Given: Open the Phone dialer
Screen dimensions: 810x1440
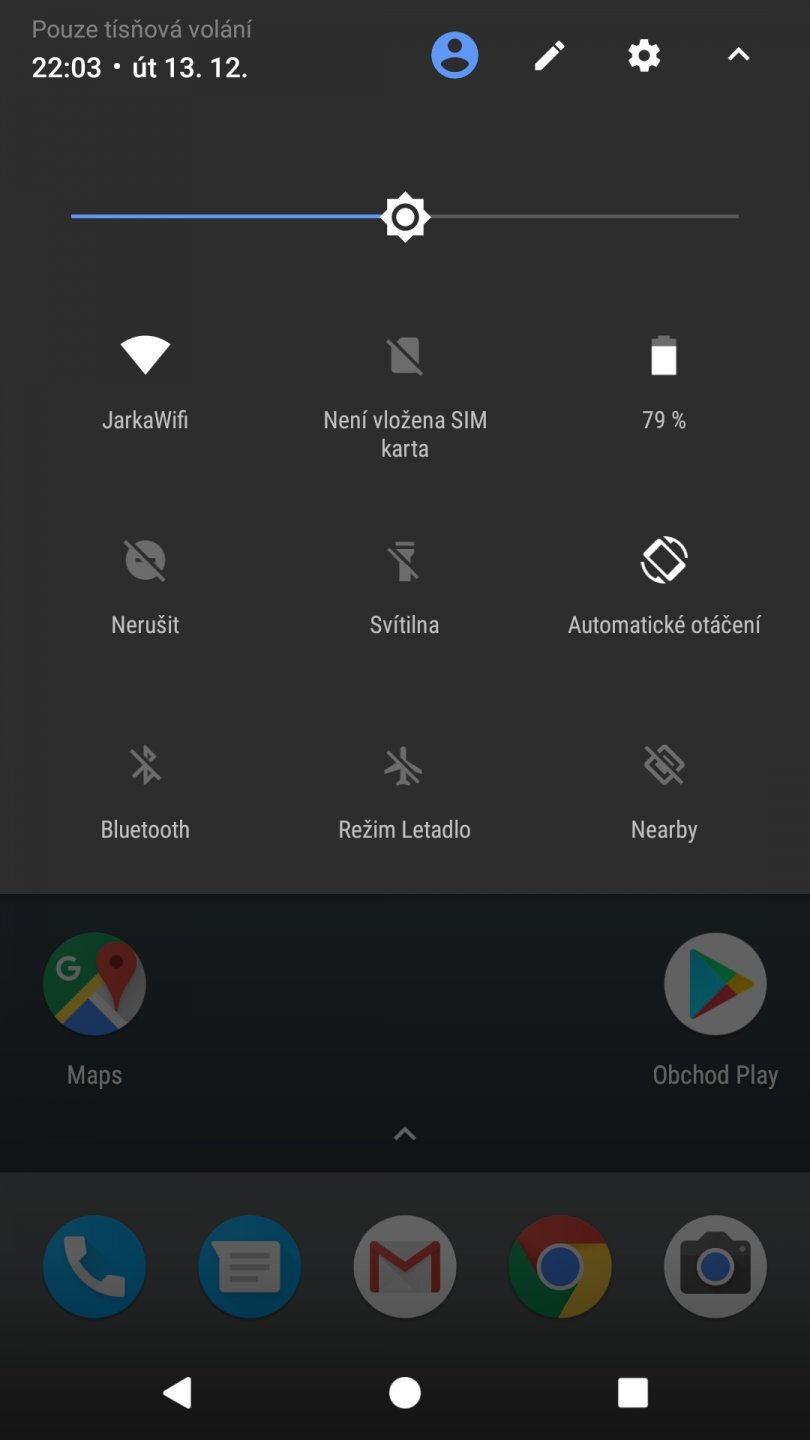Looking at the screenshot, I should (x=94, y=1265).
